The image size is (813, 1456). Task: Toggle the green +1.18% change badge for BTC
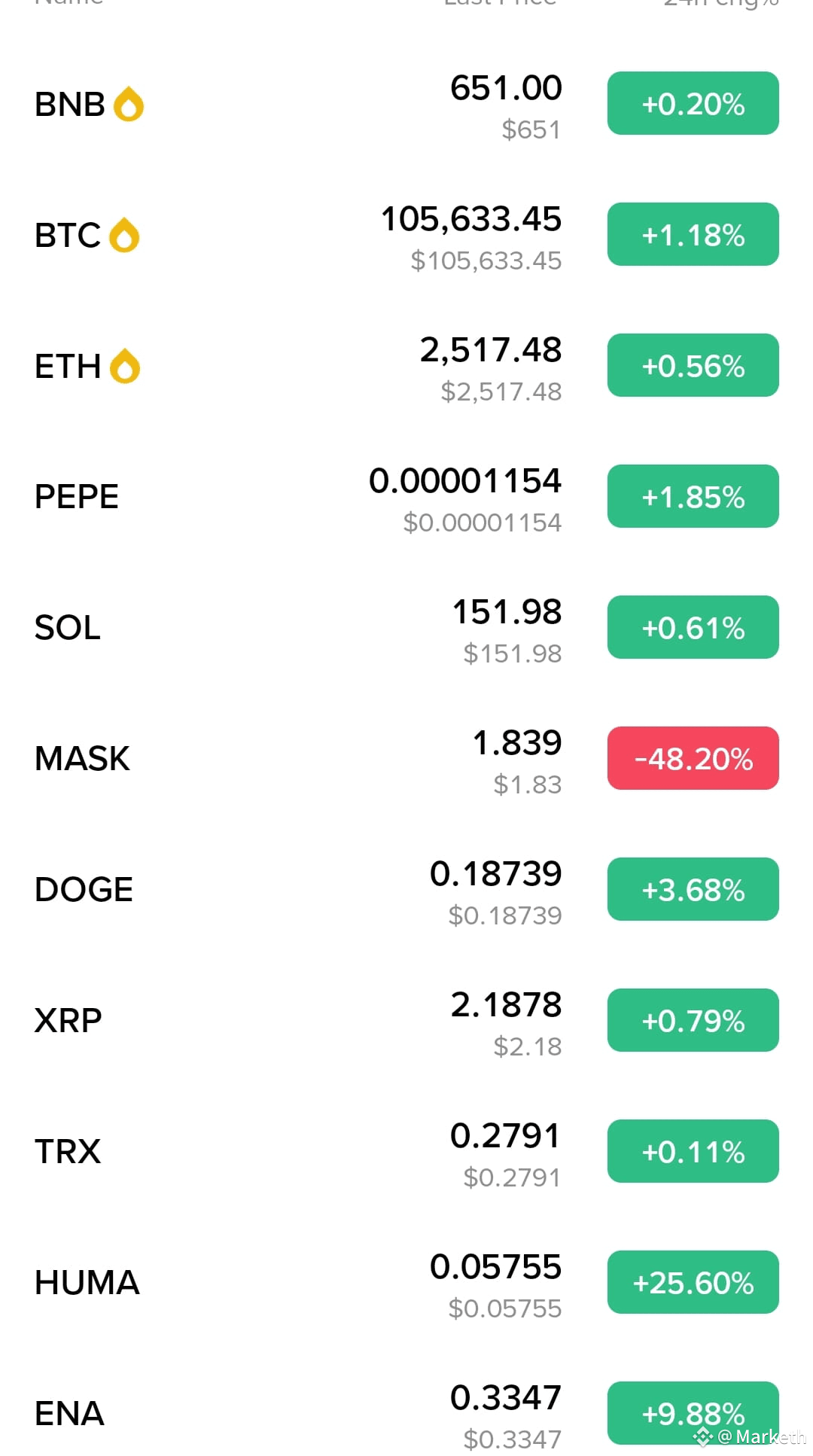(692, 234)
